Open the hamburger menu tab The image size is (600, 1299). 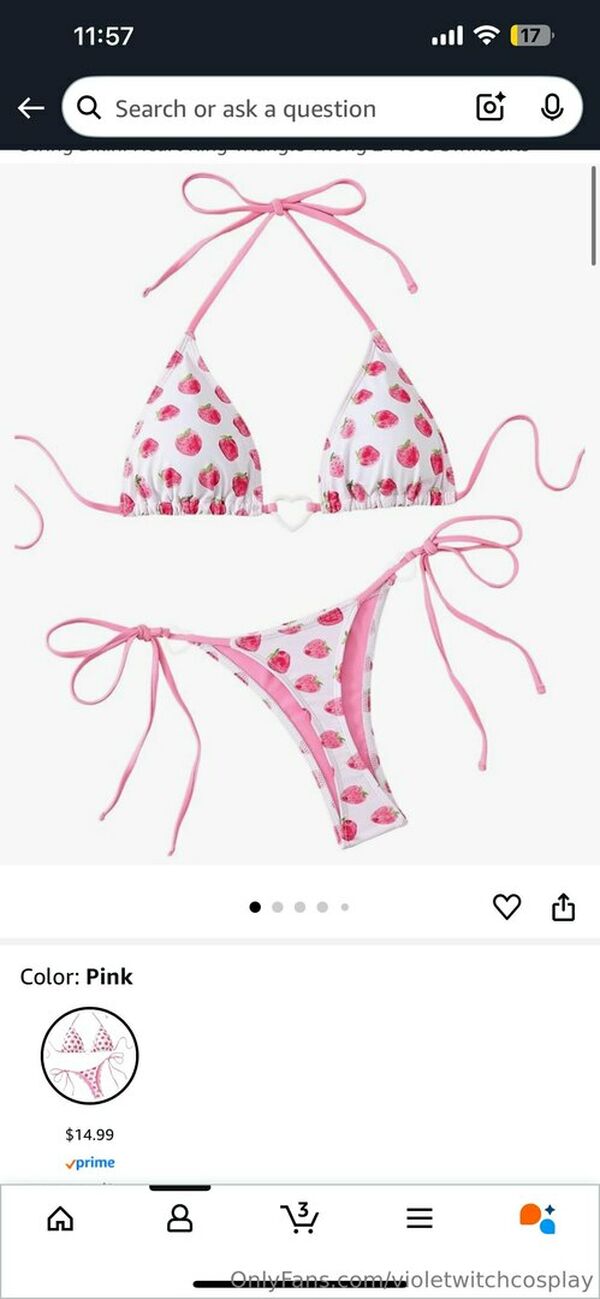pos(419,1218)
